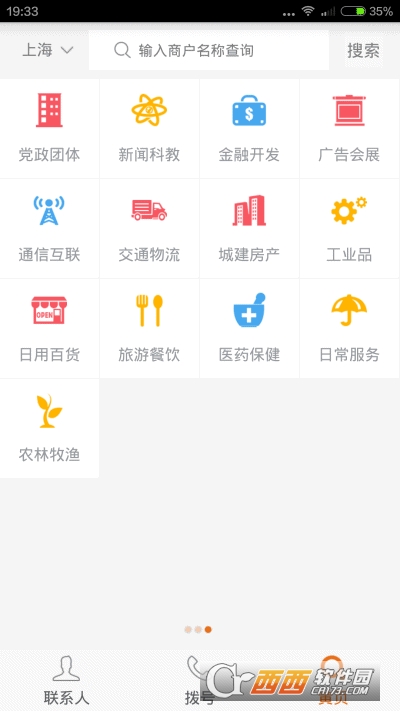Browse the 通信互联 category
The image size is (400, 711).
coord(49,229)
